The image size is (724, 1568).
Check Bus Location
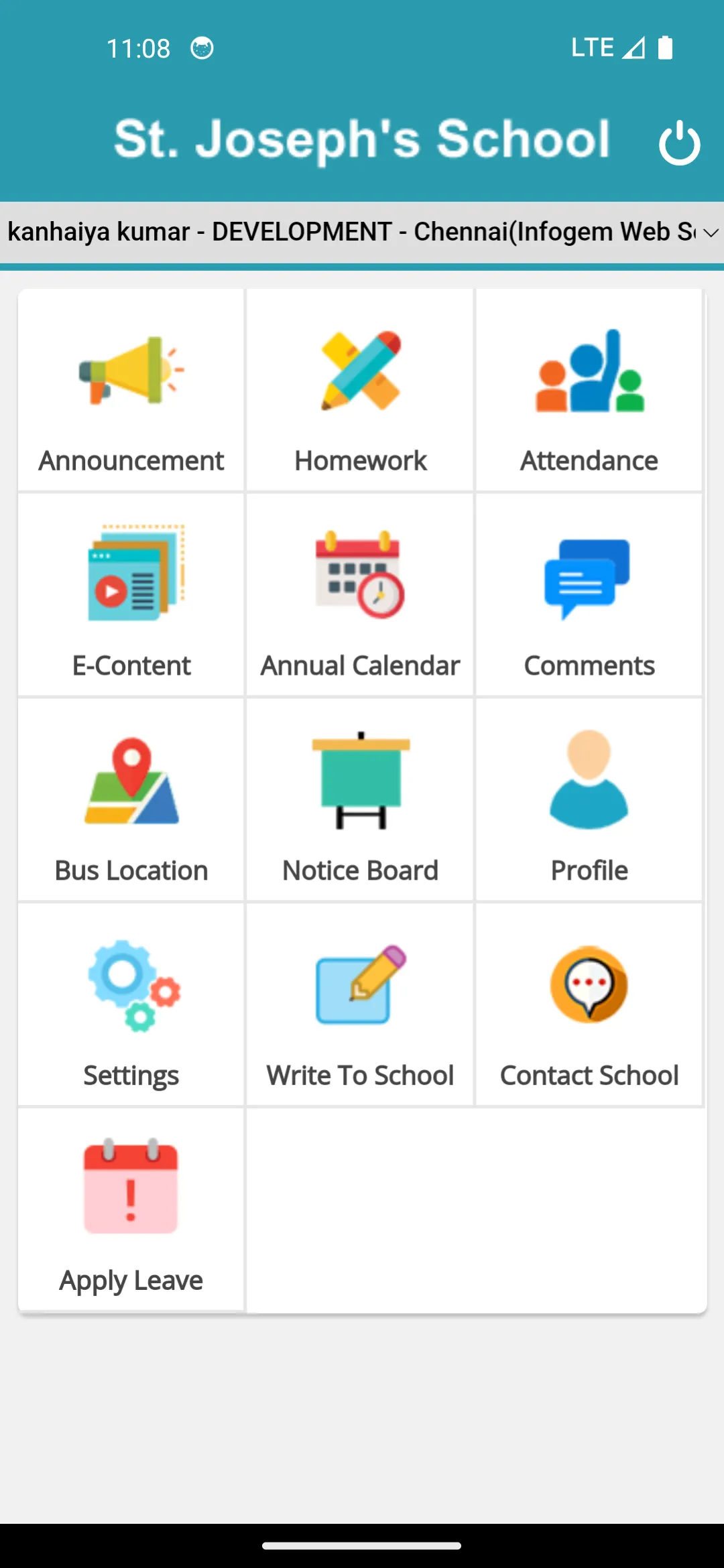(131, 800)
